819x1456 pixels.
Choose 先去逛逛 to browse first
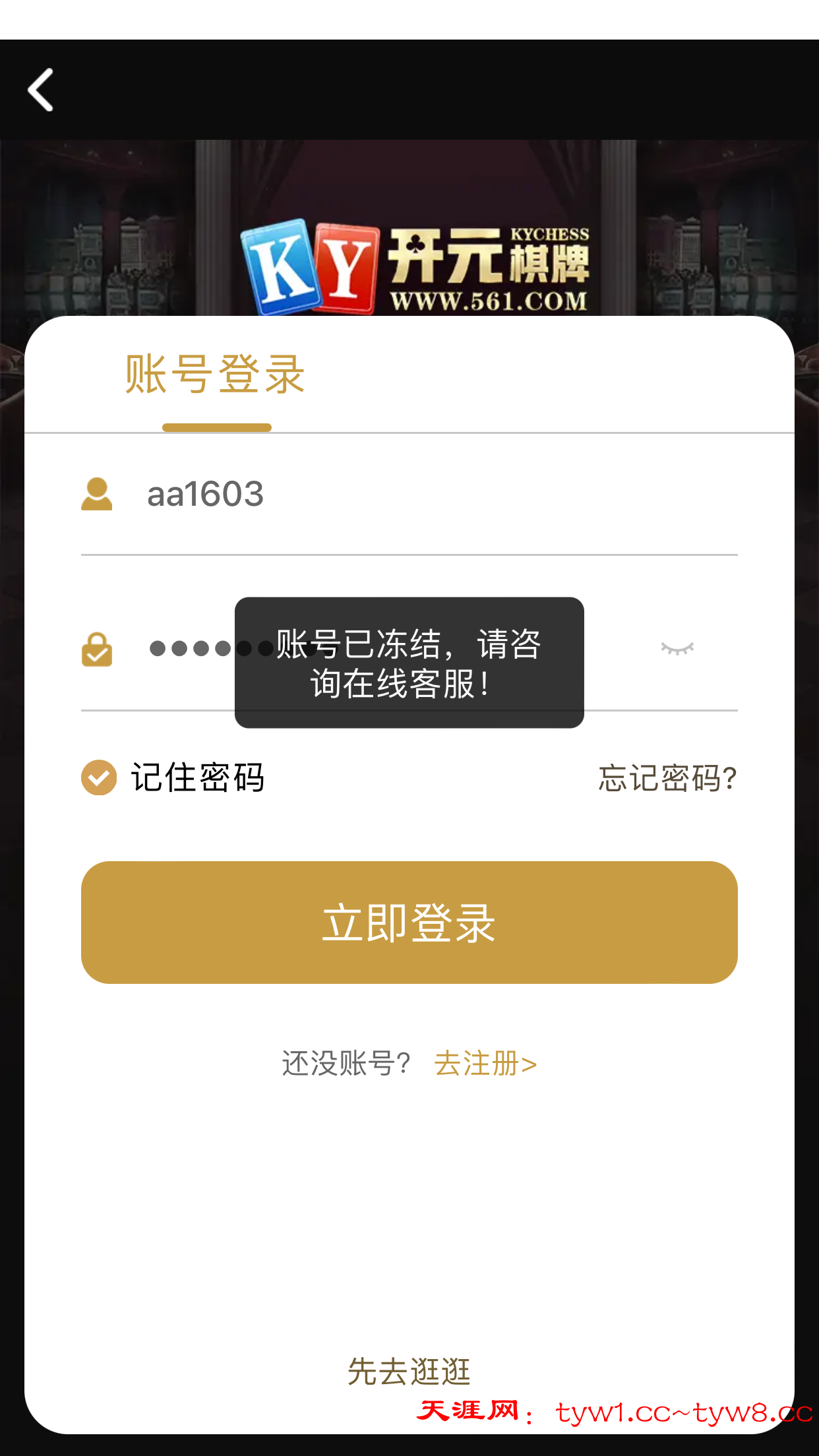coord(409,1372)
